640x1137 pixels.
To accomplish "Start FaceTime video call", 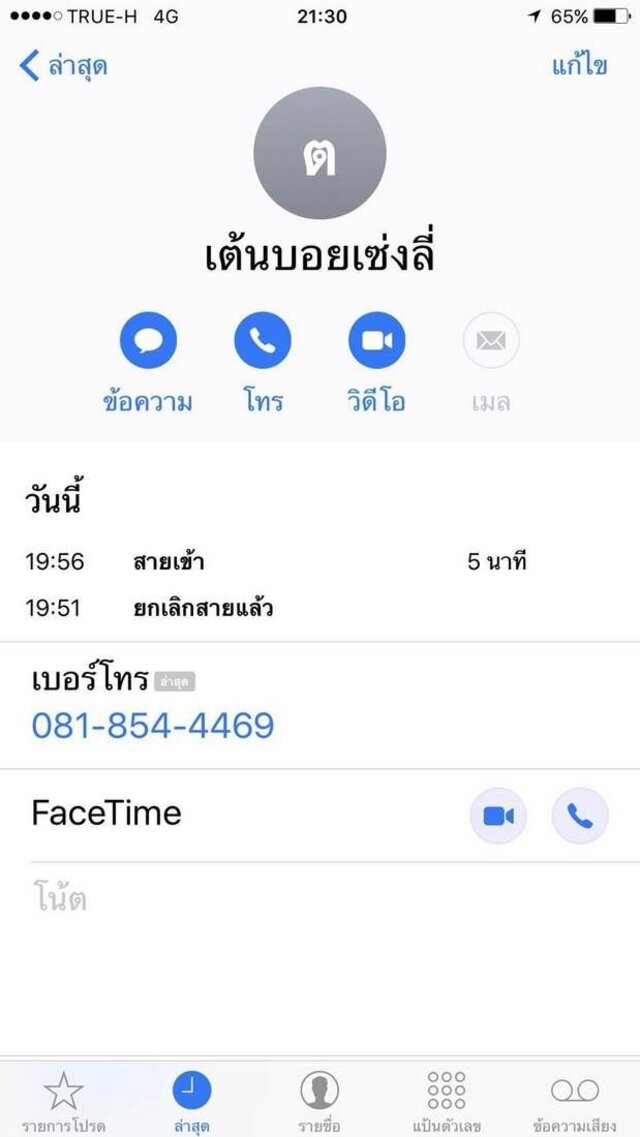I will point(498,816).
